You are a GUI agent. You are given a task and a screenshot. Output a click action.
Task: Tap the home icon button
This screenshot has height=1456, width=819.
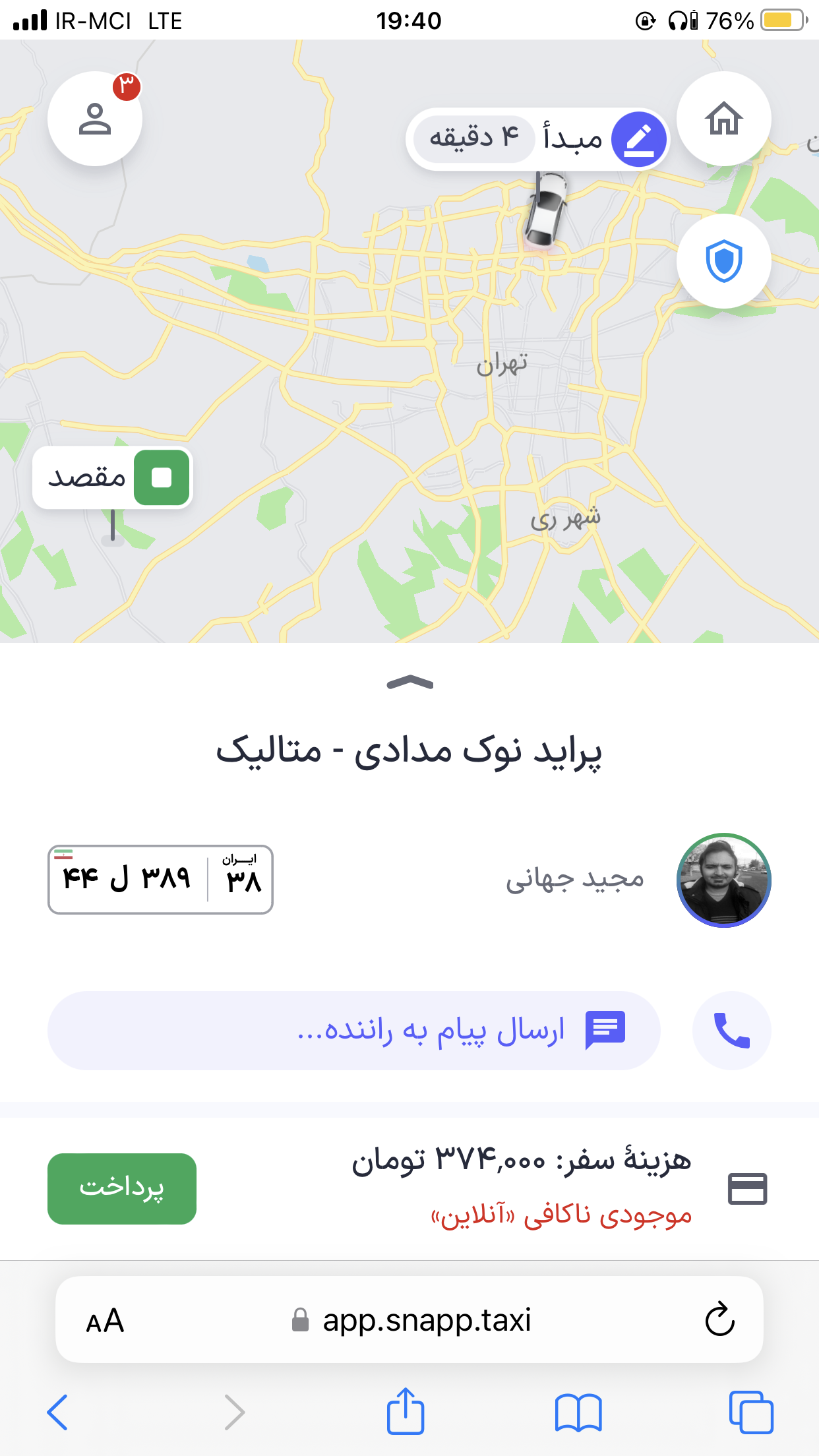(723, 119)
